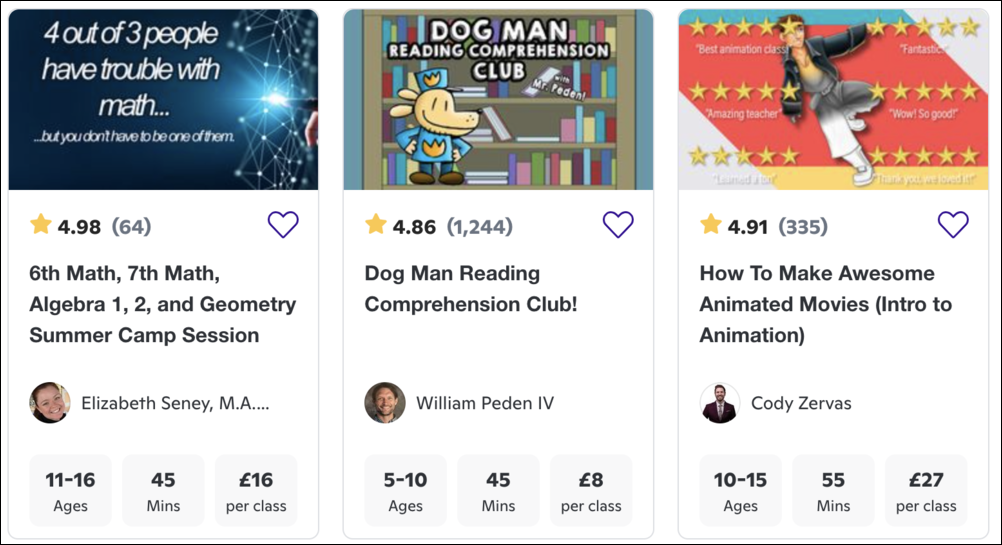Favorite the 6th Math, 7th Math class
Viewport: 1002px width, 545px height.
(283, 225)
